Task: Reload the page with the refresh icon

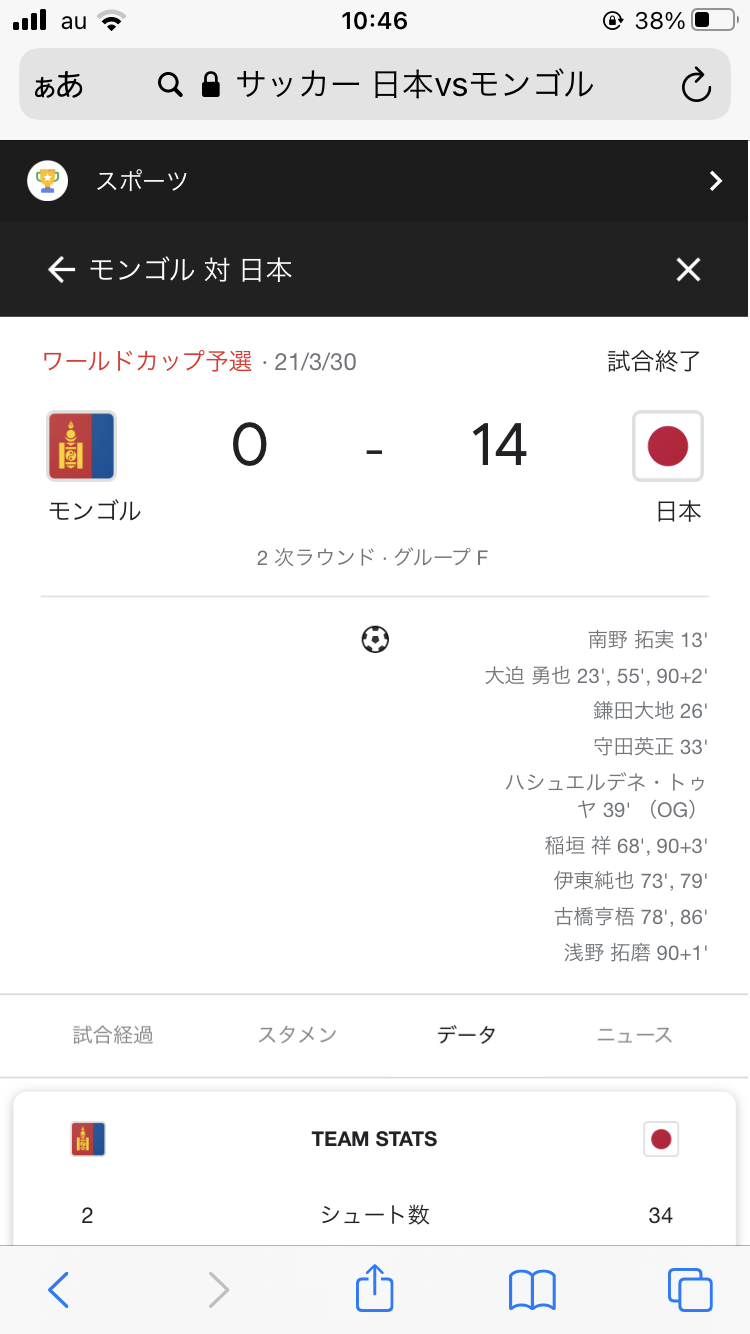Action: click(696, 85)
